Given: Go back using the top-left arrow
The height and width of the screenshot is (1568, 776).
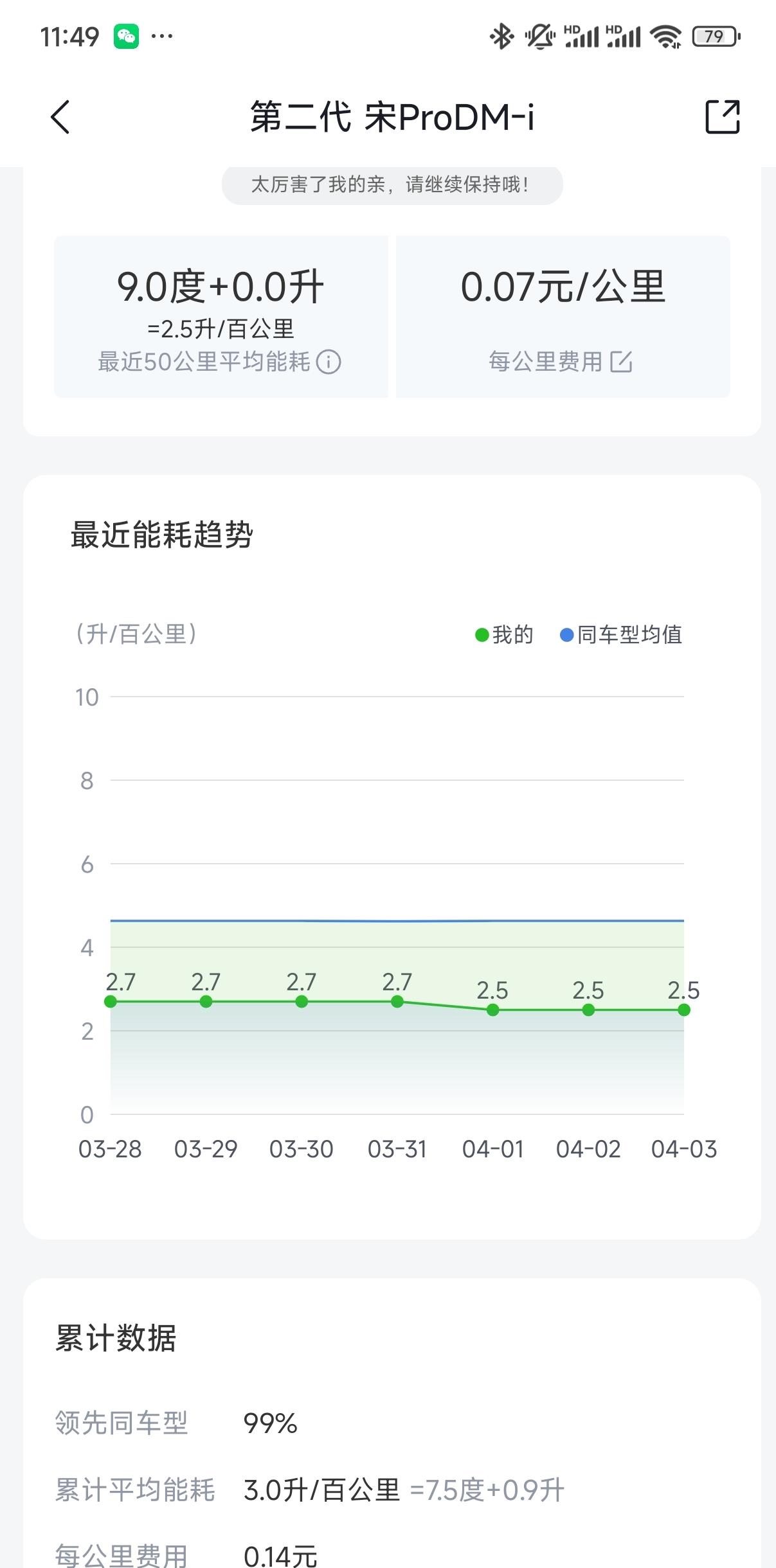Looking at the screenshot, I should pyautogui.click(x=60, y=117).
